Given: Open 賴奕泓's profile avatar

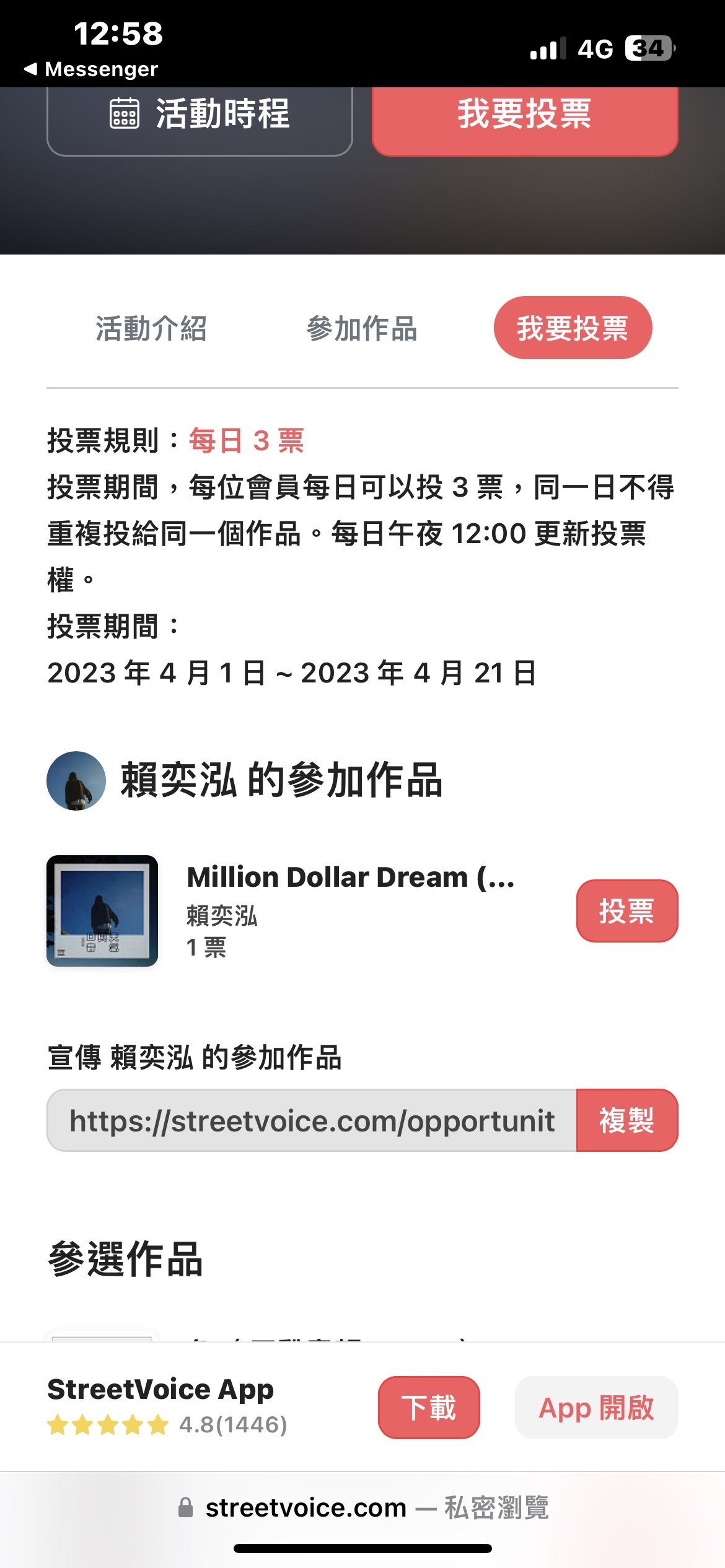Looking at the screenshot, I should click(76, 781).
